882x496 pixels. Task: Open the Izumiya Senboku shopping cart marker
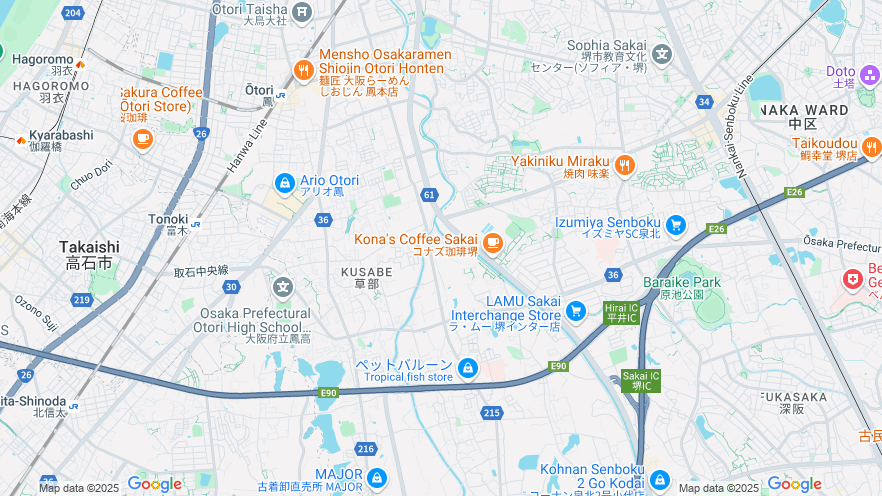pos(676,225)
